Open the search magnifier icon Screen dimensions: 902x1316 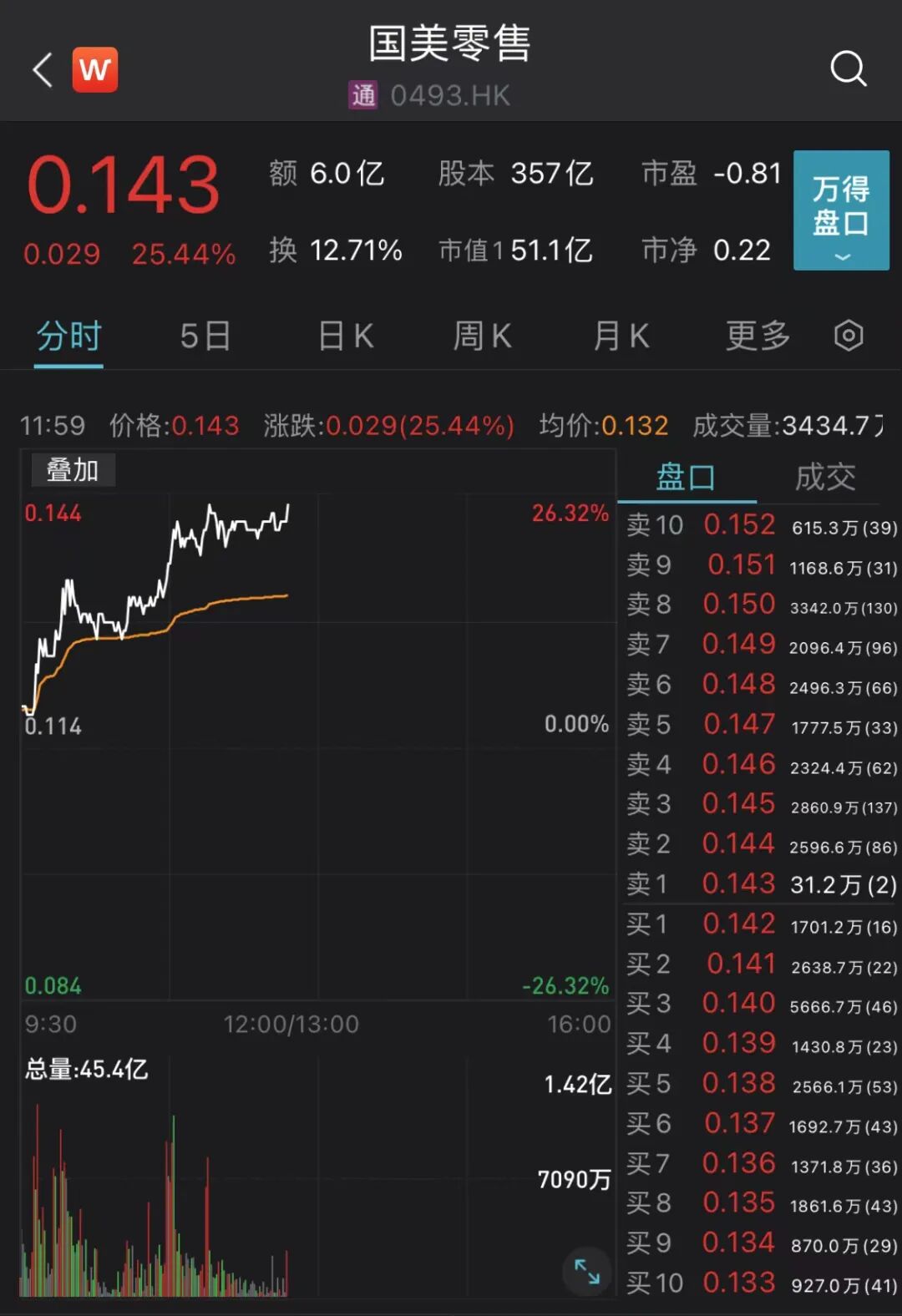pos(848,69)
